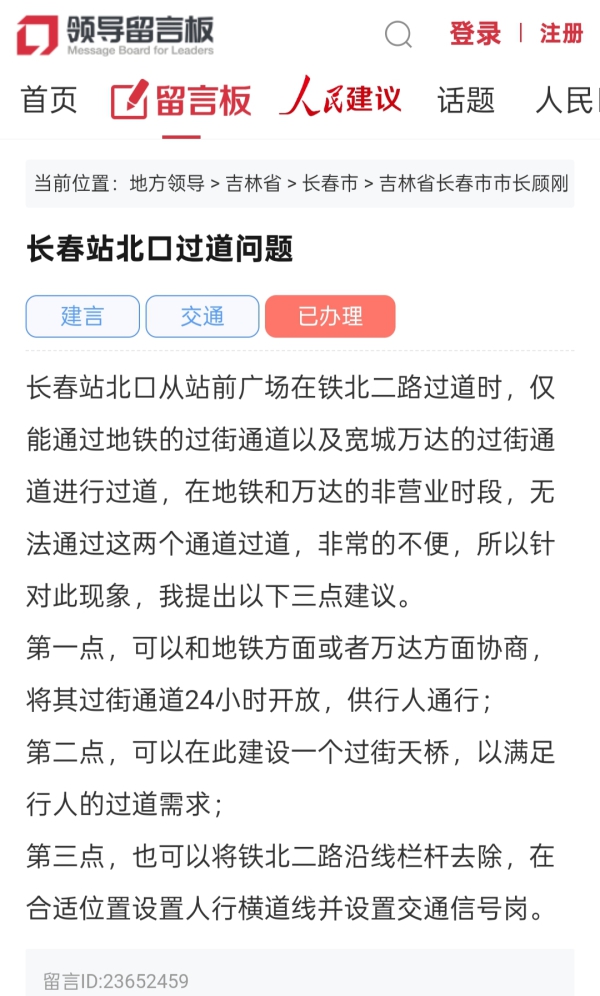Tap the 交通 category chip

202,317
